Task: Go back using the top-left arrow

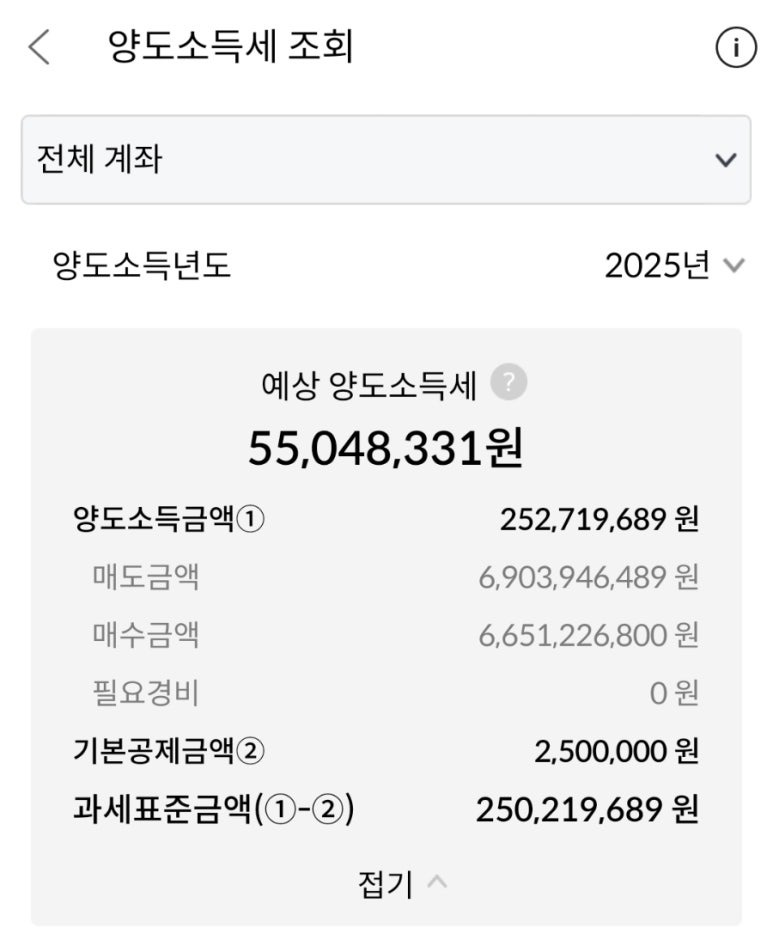Action: click(39, 46)
